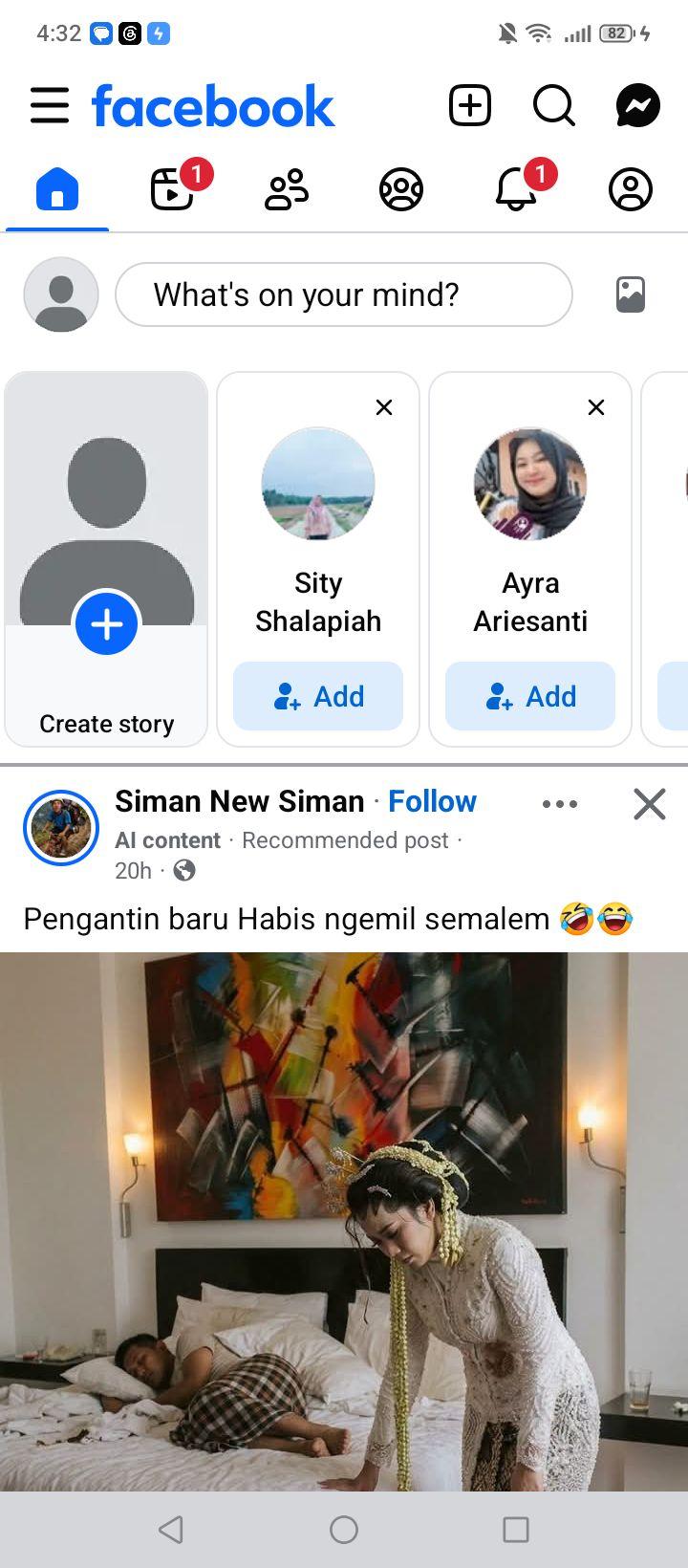Viewport: 688px width, 1568px height.
Task: Hide the Siman New Siman post
Action: (x=650, y=804)
